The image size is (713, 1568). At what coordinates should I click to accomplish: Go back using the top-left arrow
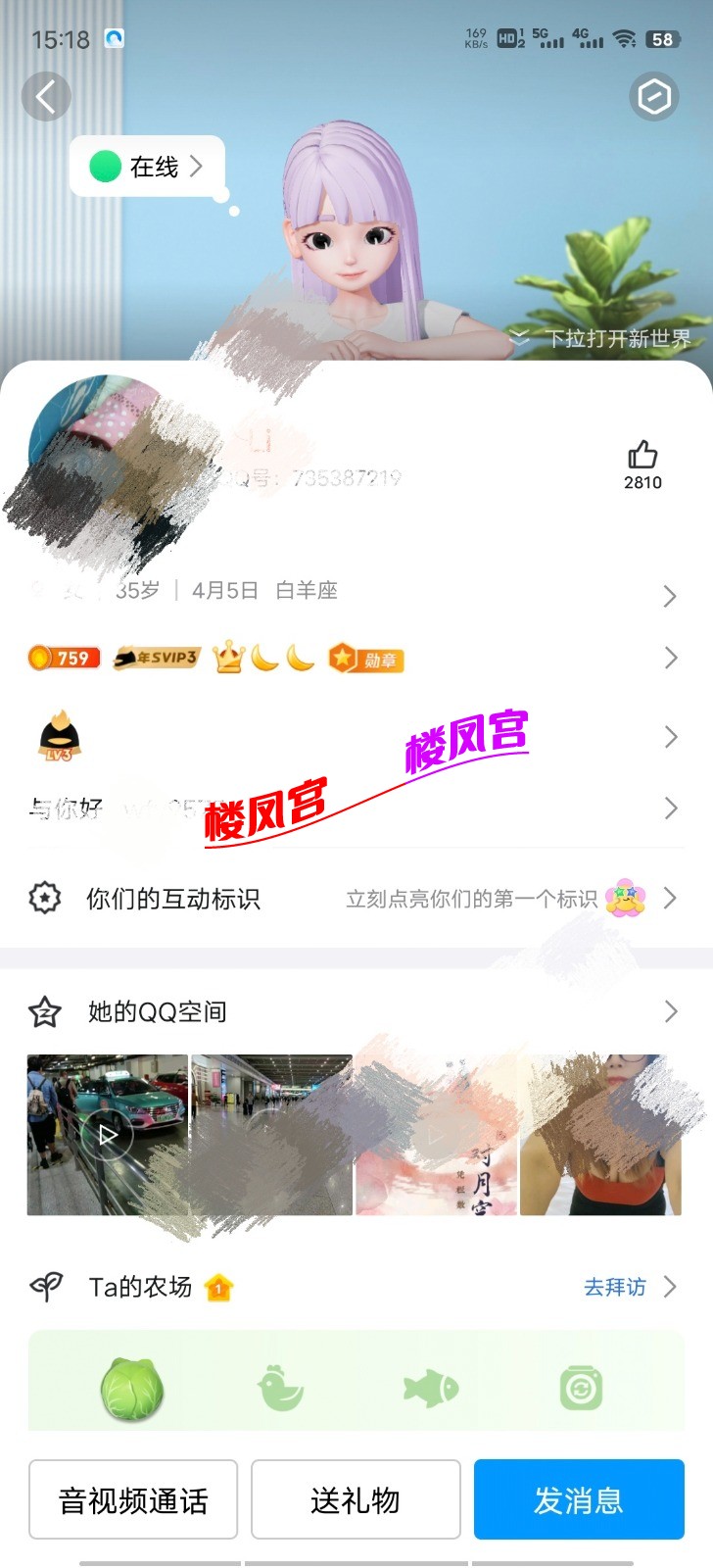coord(45,96)
